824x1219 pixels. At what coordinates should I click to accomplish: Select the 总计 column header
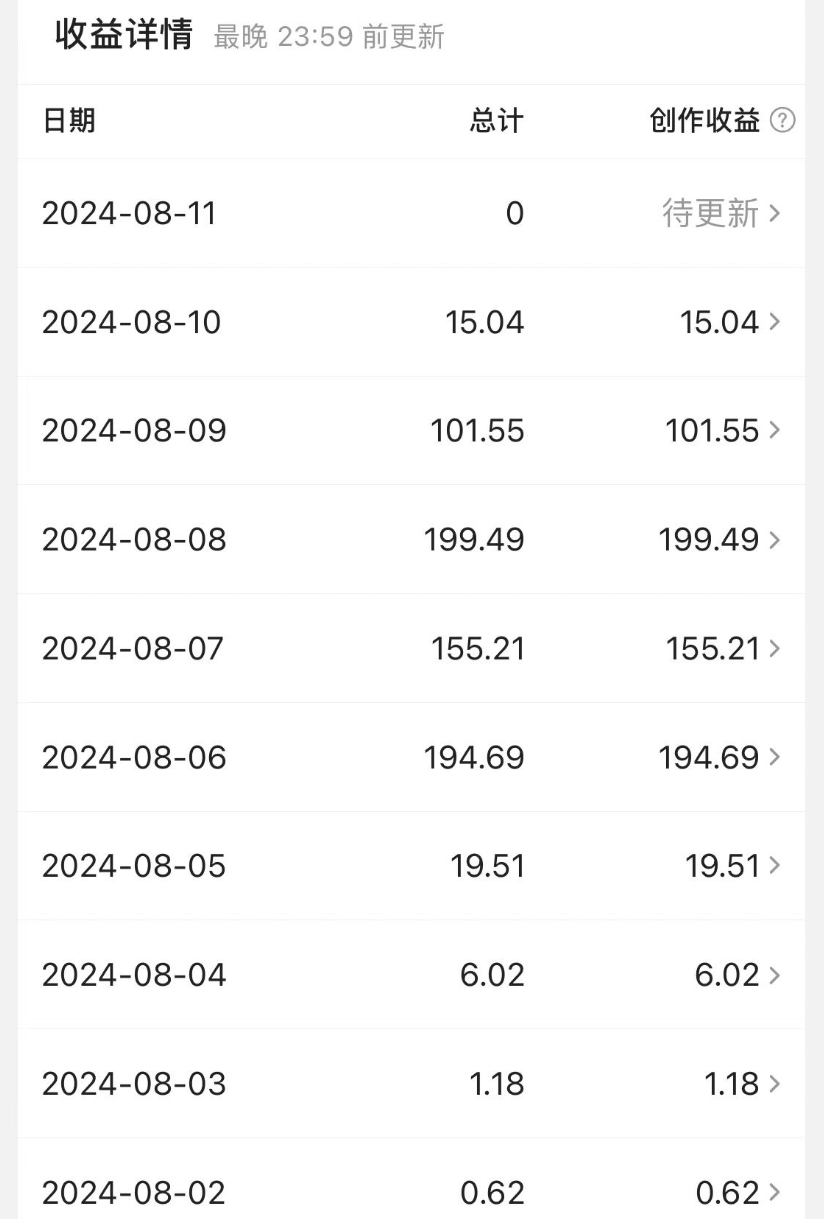pyautogui.click(x=495, y=120)
